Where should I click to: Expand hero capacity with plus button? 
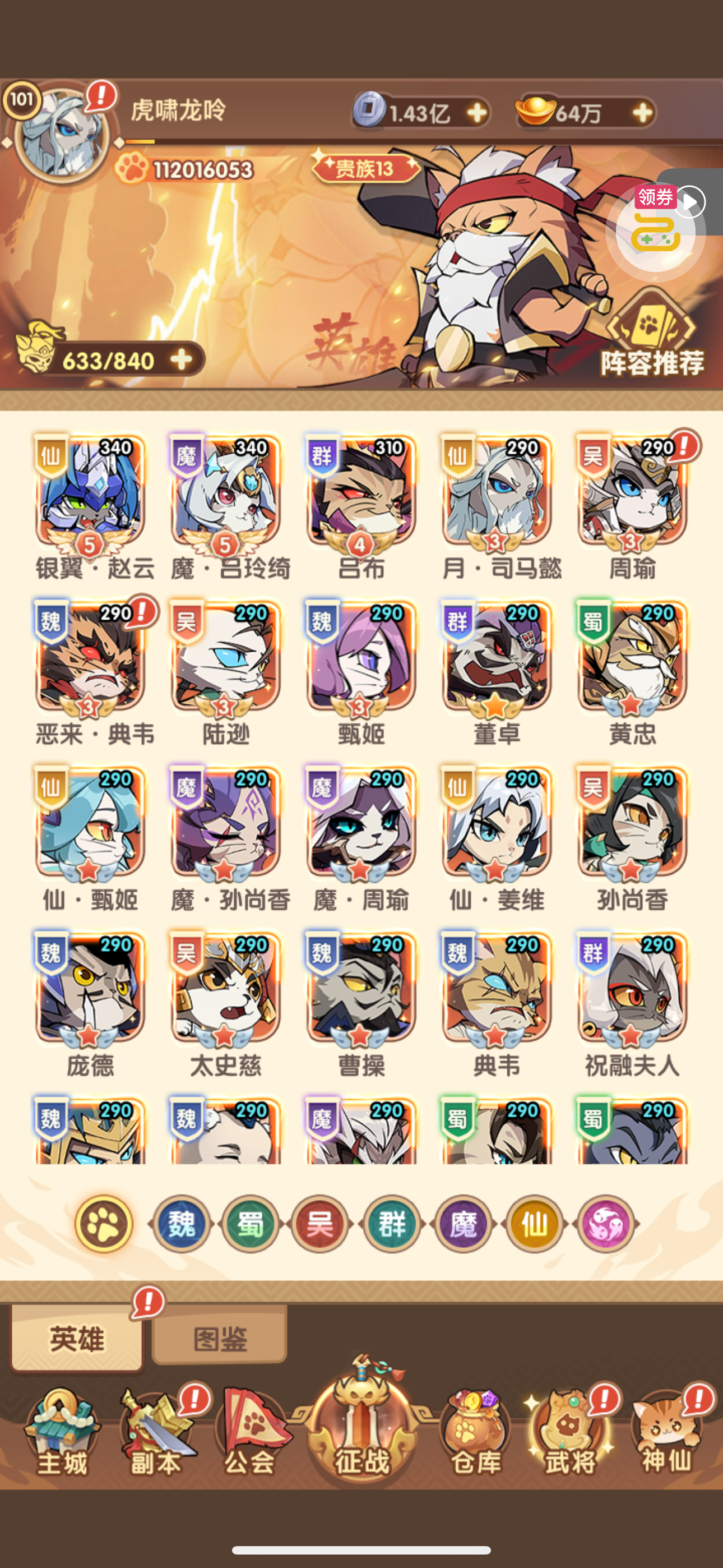(180, 361)
